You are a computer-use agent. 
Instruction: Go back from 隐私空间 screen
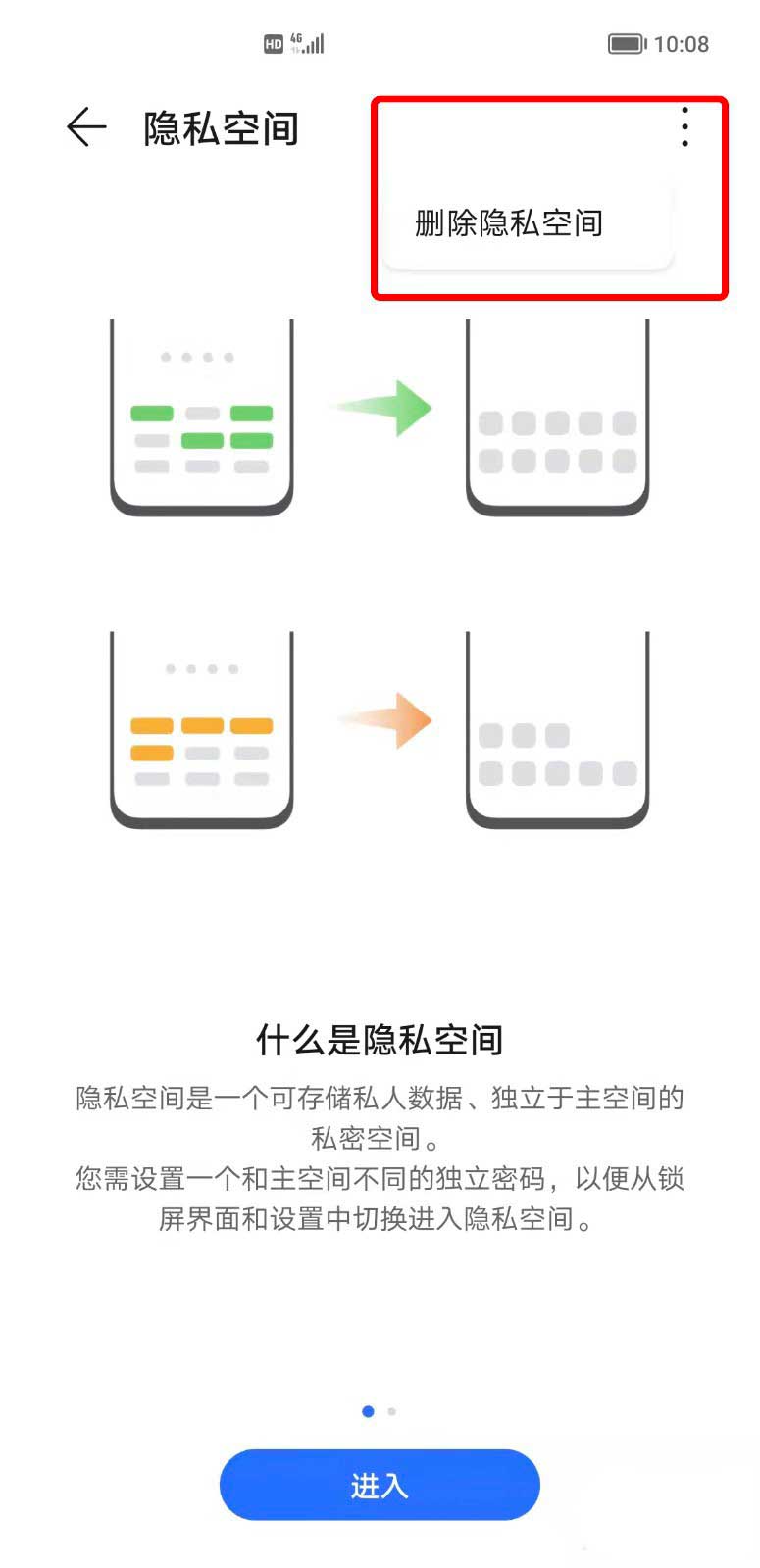(86, 128)
